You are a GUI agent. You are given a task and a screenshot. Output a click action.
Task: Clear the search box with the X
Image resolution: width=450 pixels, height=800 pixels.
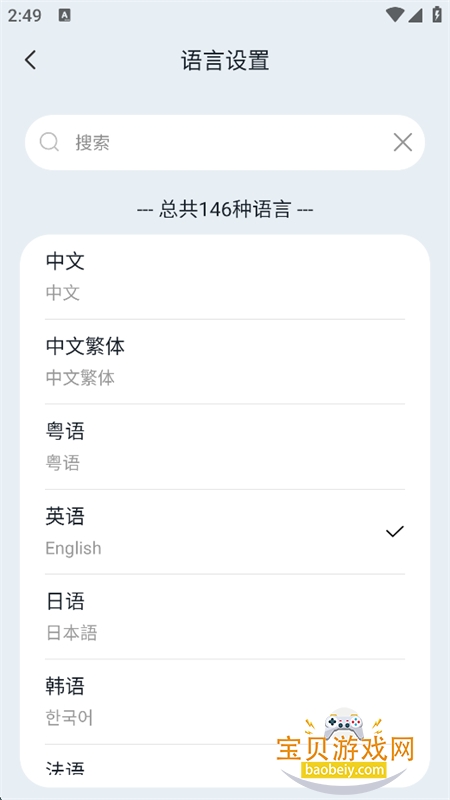[403, 142]
